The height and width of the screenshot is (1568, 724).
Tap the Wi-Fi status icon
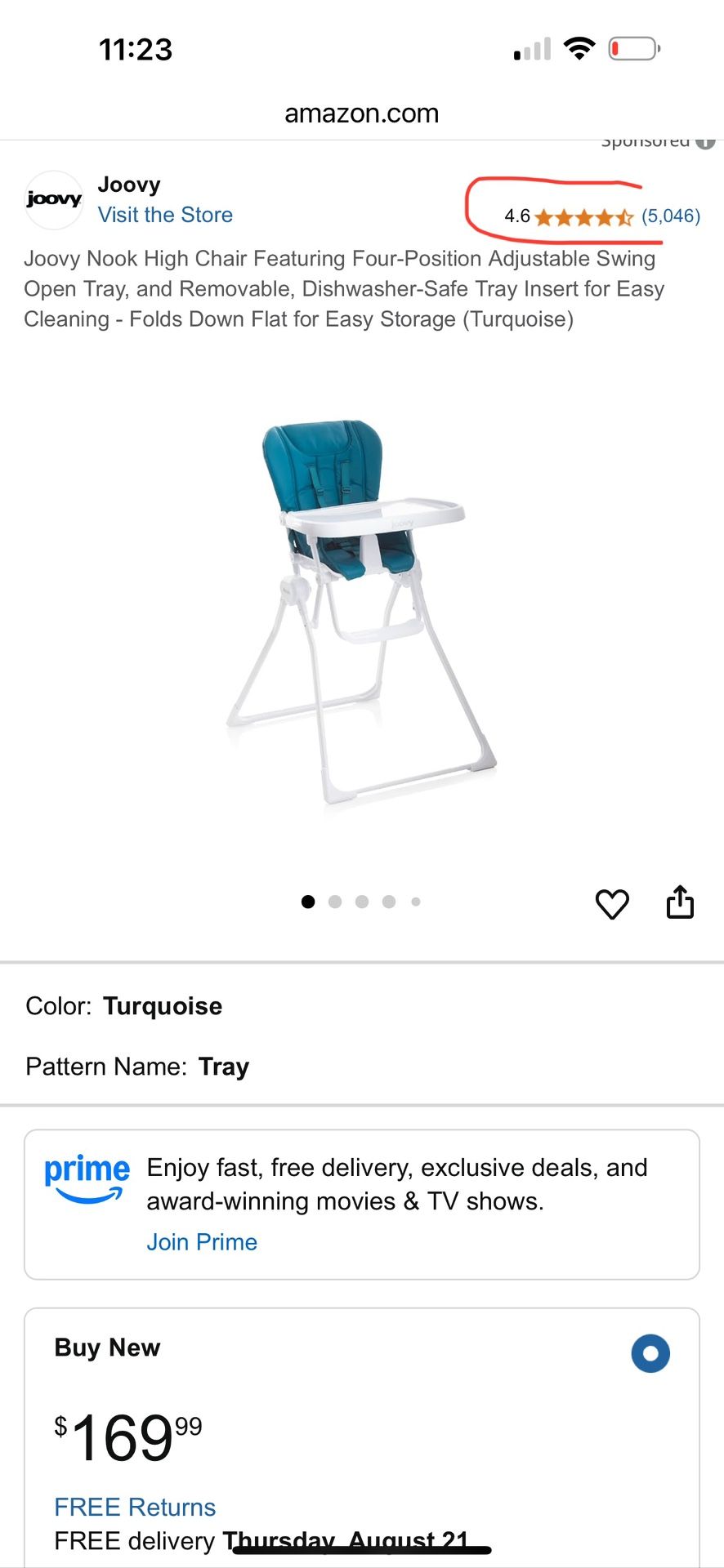click(579, 48)
